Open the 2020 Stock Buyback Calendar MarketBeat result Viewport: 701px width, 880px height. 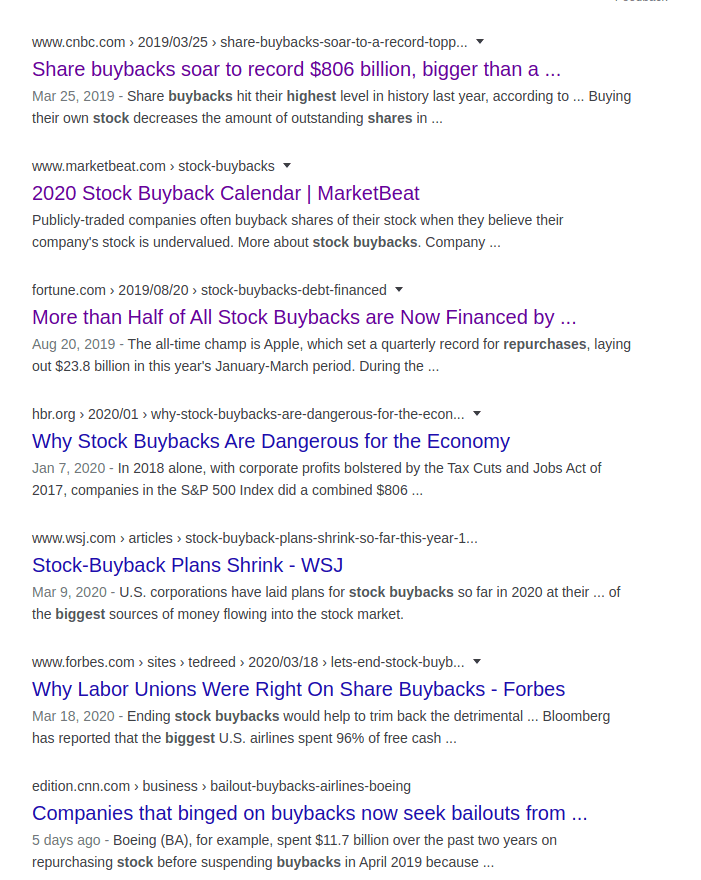[x=225, y=193]
